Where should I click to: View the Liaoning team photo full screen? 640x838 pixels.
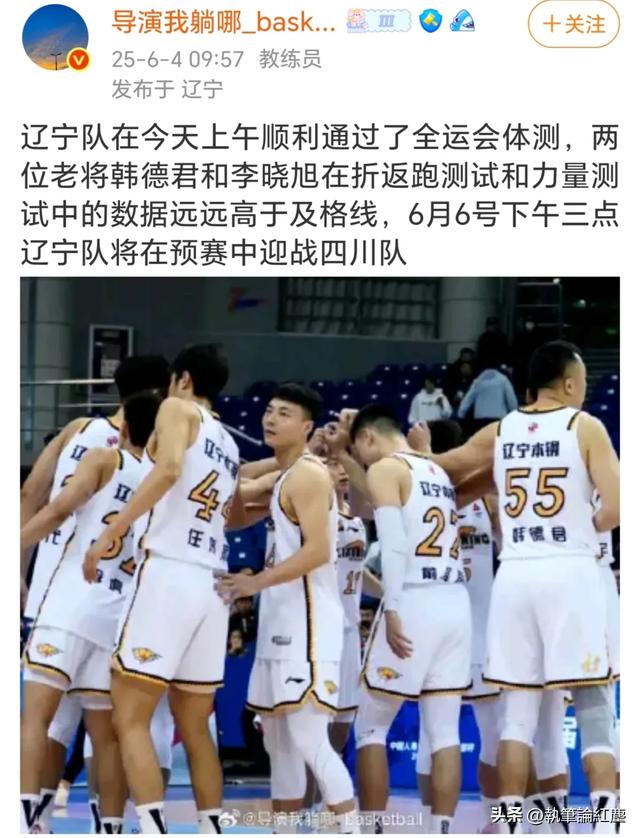(320, 555)
